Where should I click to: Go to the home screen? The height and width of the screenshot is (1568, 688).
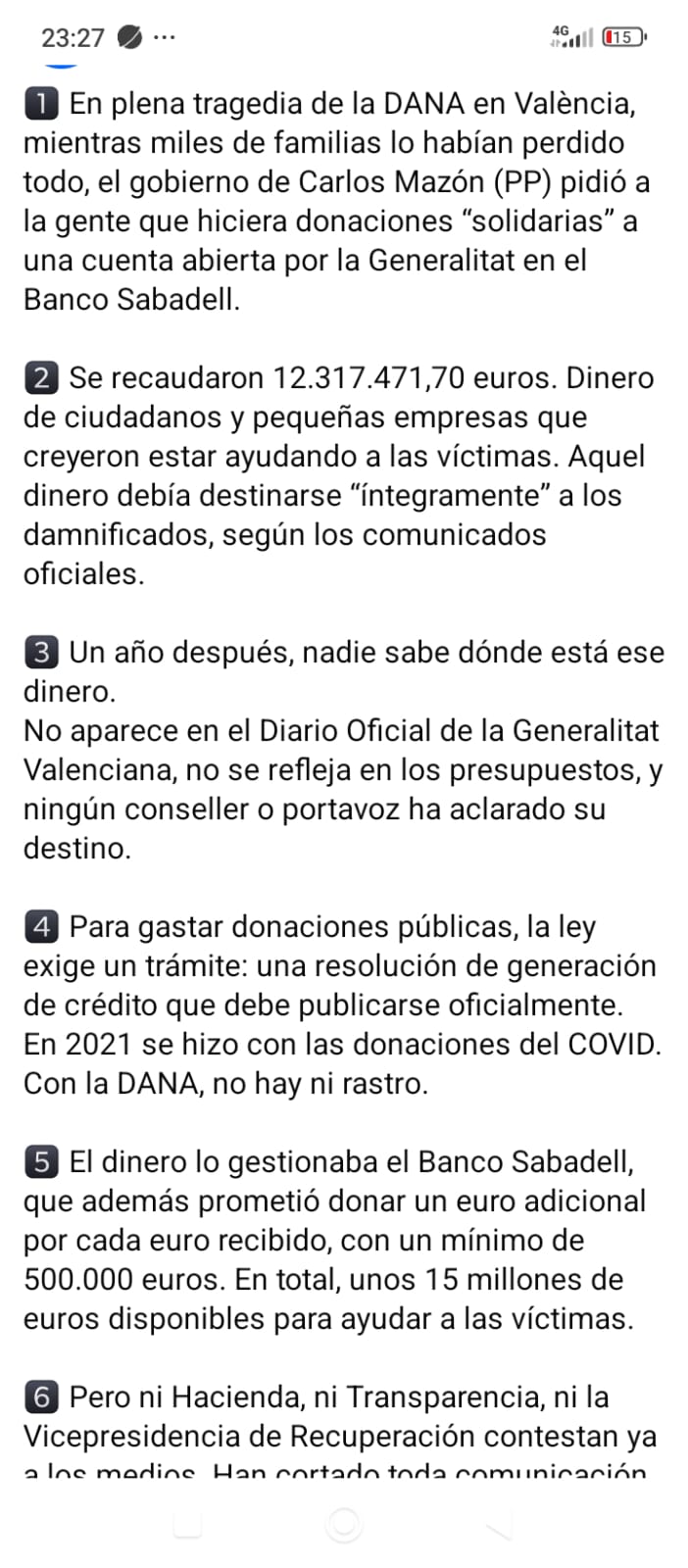pyautogui.click(x=344, y=1525)
